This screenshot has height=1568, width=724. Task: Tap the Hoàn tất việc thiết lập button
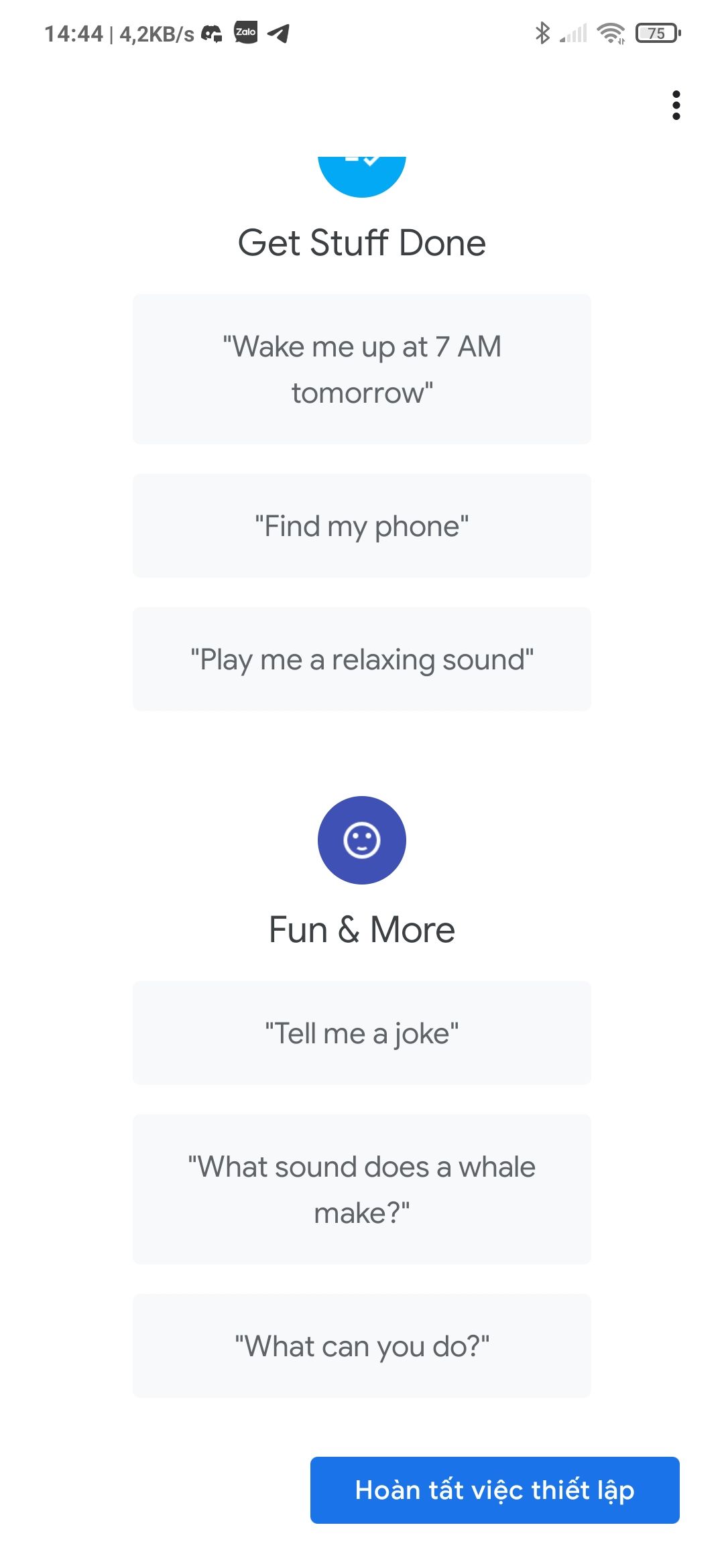(495, 1490)
